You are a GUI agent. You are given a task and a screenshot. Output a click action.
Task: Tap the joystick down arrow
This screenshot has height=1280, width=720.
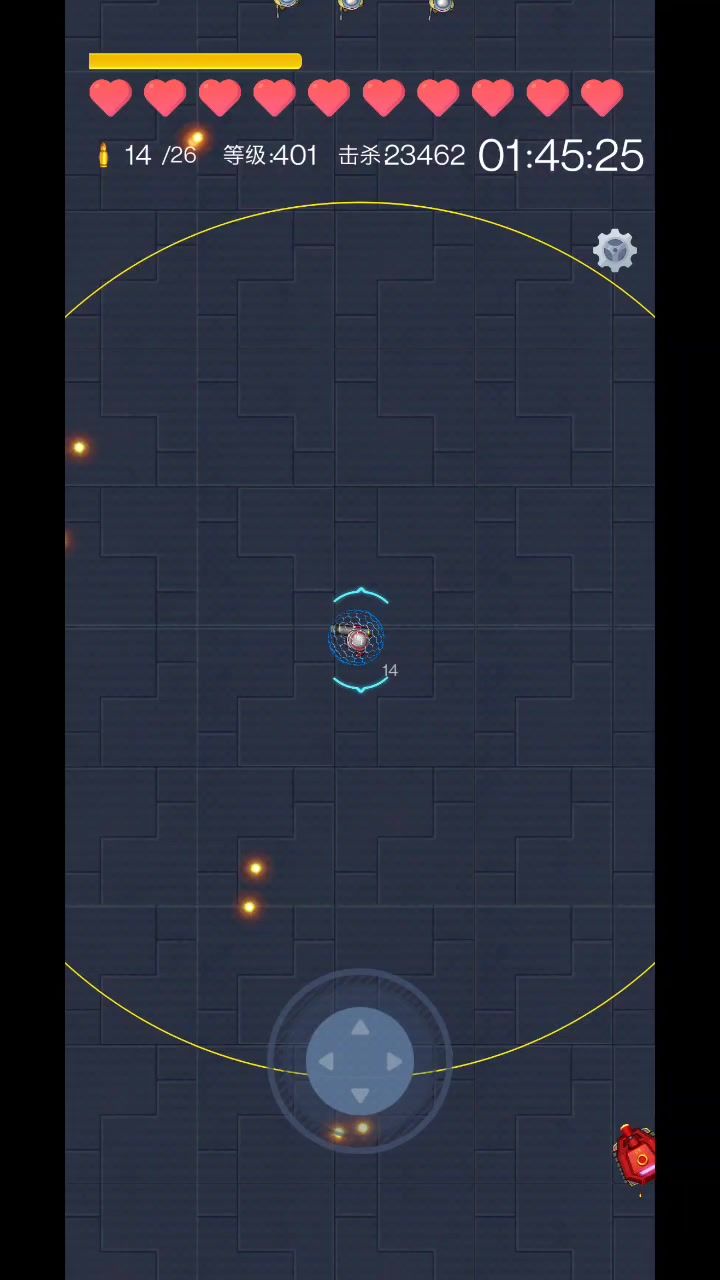point(360,1095)
